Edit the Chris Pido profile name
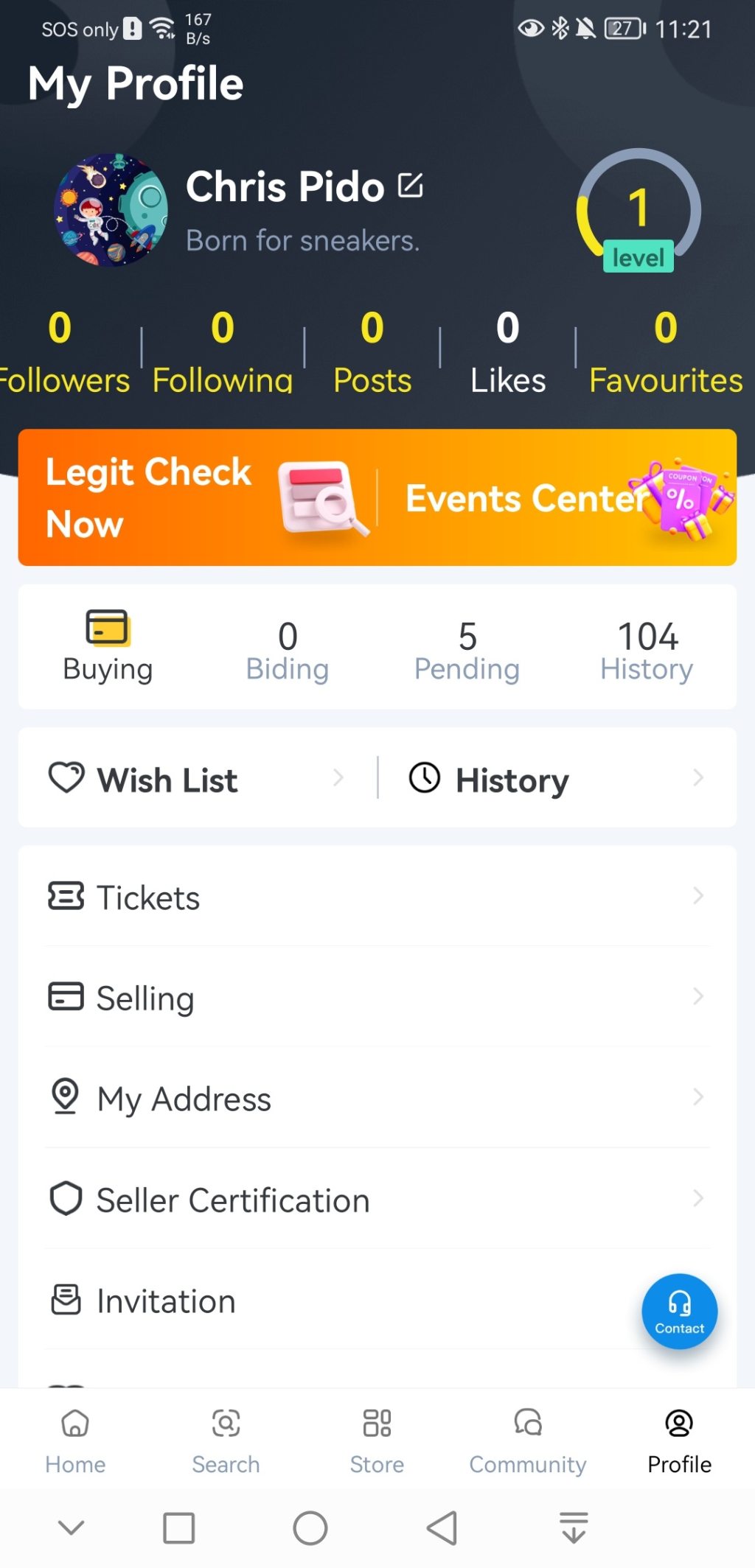 tap(411, 186)
